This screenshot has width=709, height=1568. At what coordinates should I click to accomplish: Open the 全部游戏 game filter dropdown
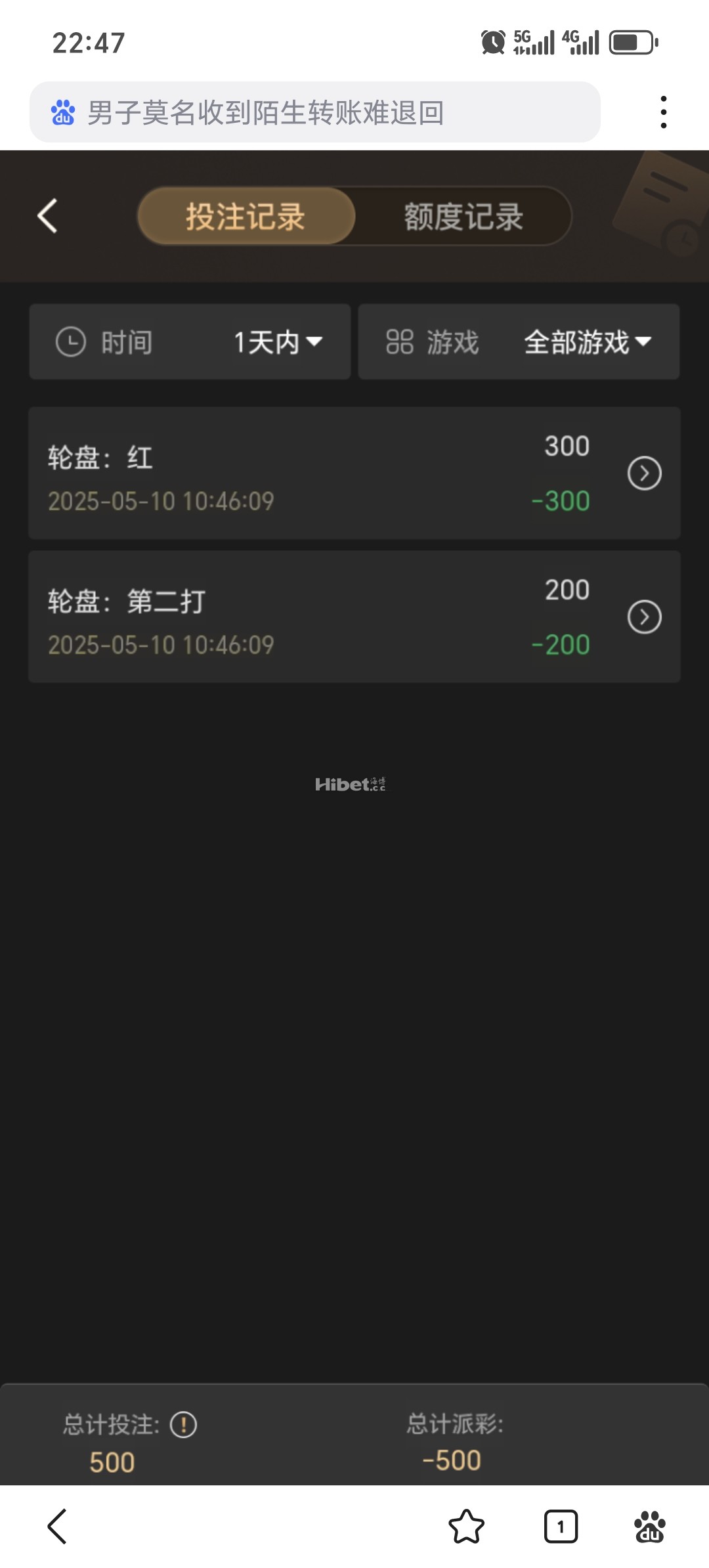tap(583, 342)
